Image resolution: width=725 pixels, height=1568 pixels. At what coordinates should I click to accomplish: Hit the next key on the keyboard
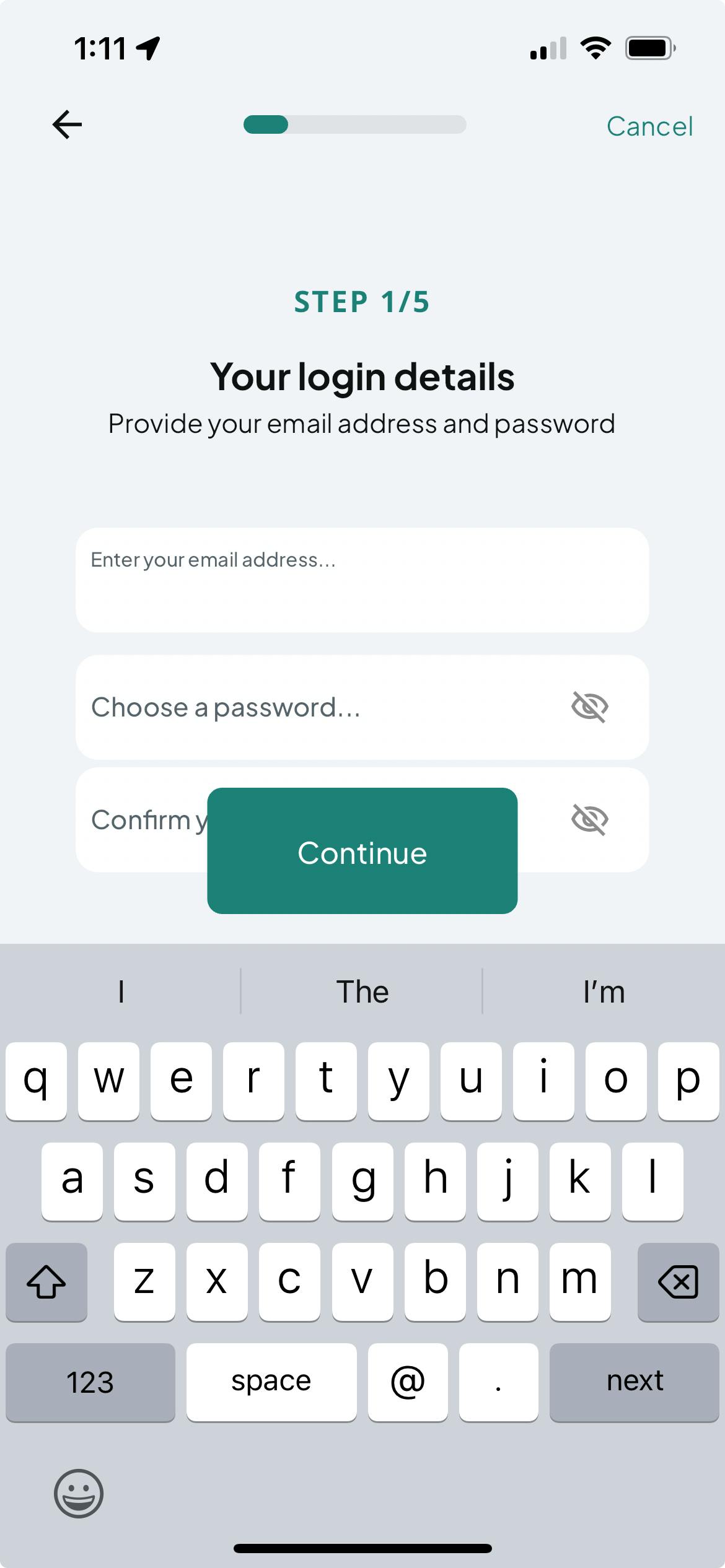coord(634,1382)
